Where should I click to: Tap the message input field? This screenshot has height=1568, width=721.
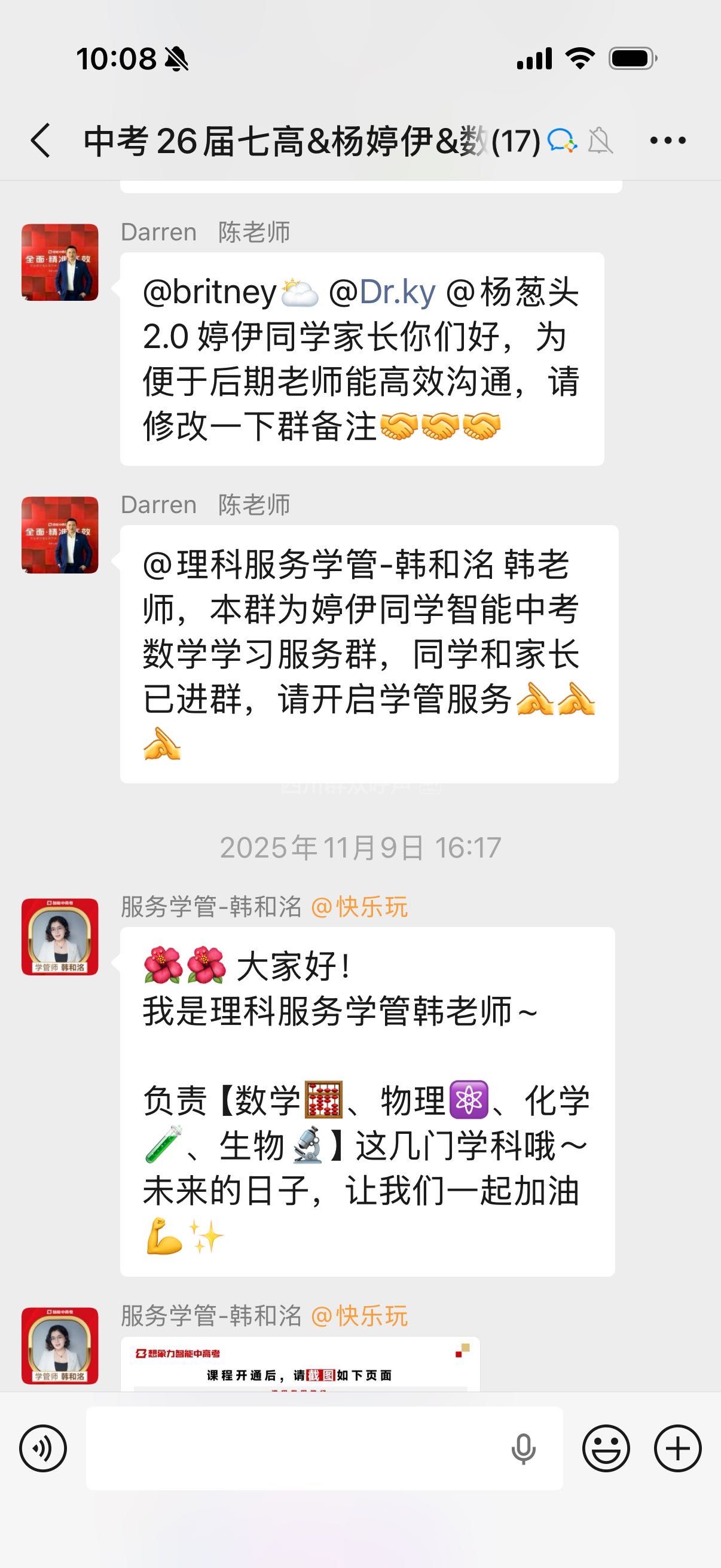[x=298, y=1448]
